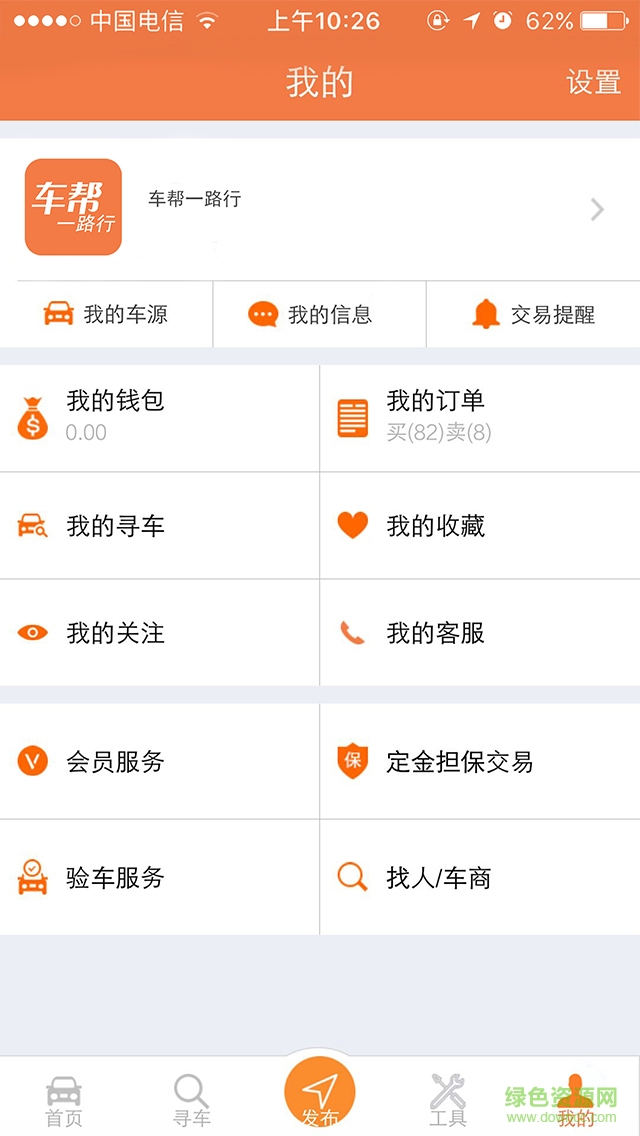640x1136 pixels.
Task: Open 验车服务
Action: 159,878
